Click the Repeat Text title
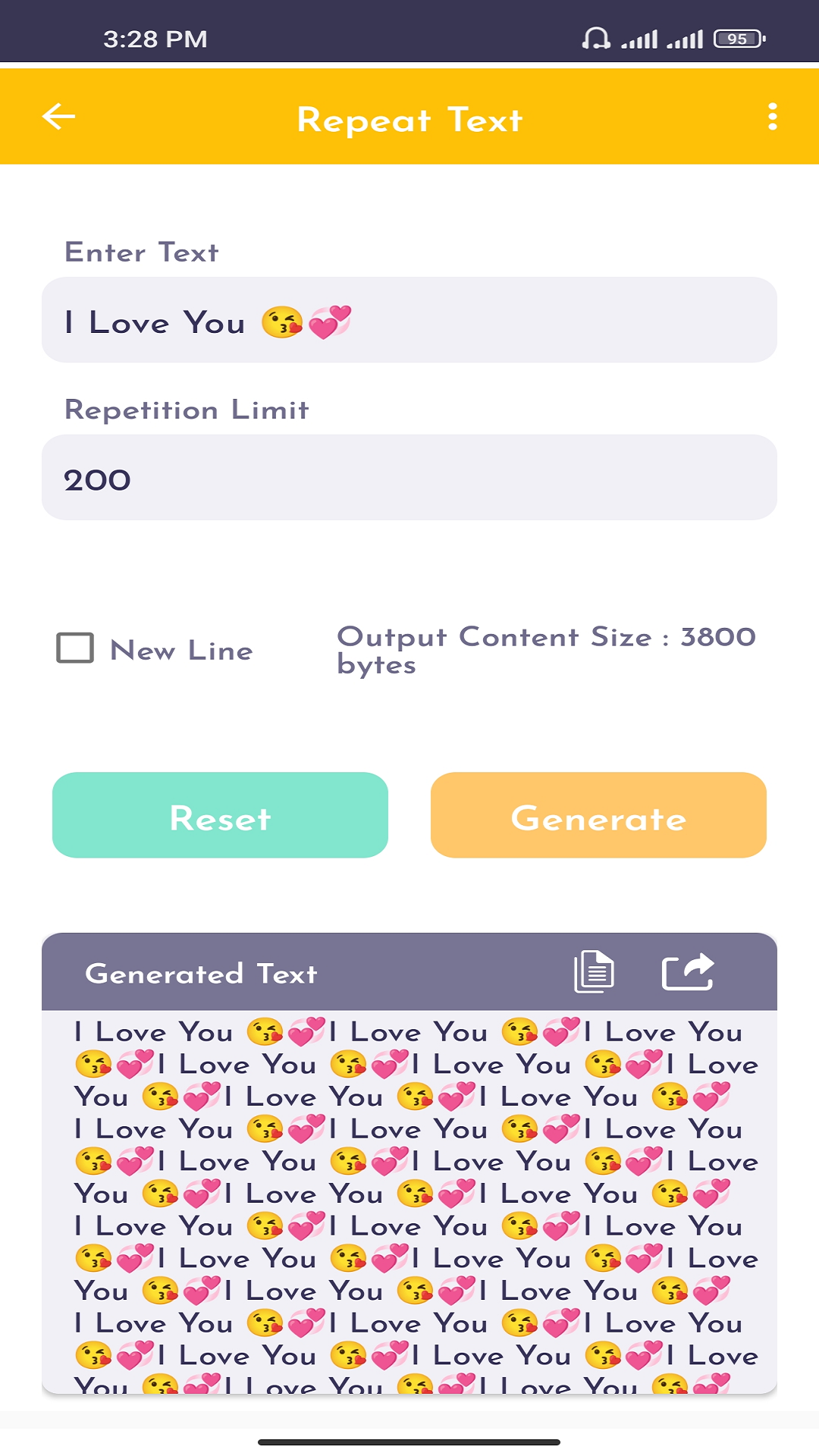 409,119
